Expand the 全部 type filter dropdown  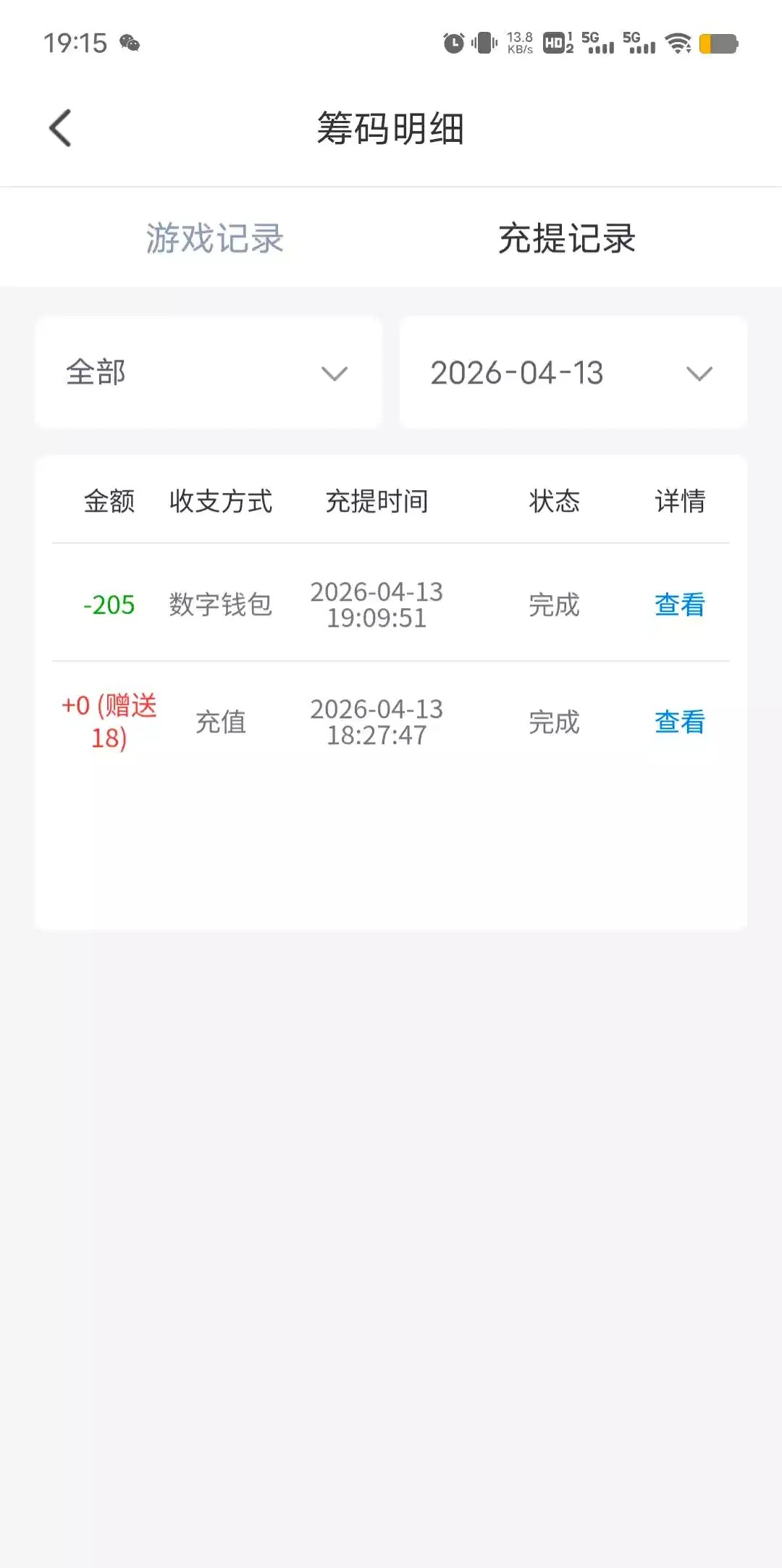[x=209, y=373]
